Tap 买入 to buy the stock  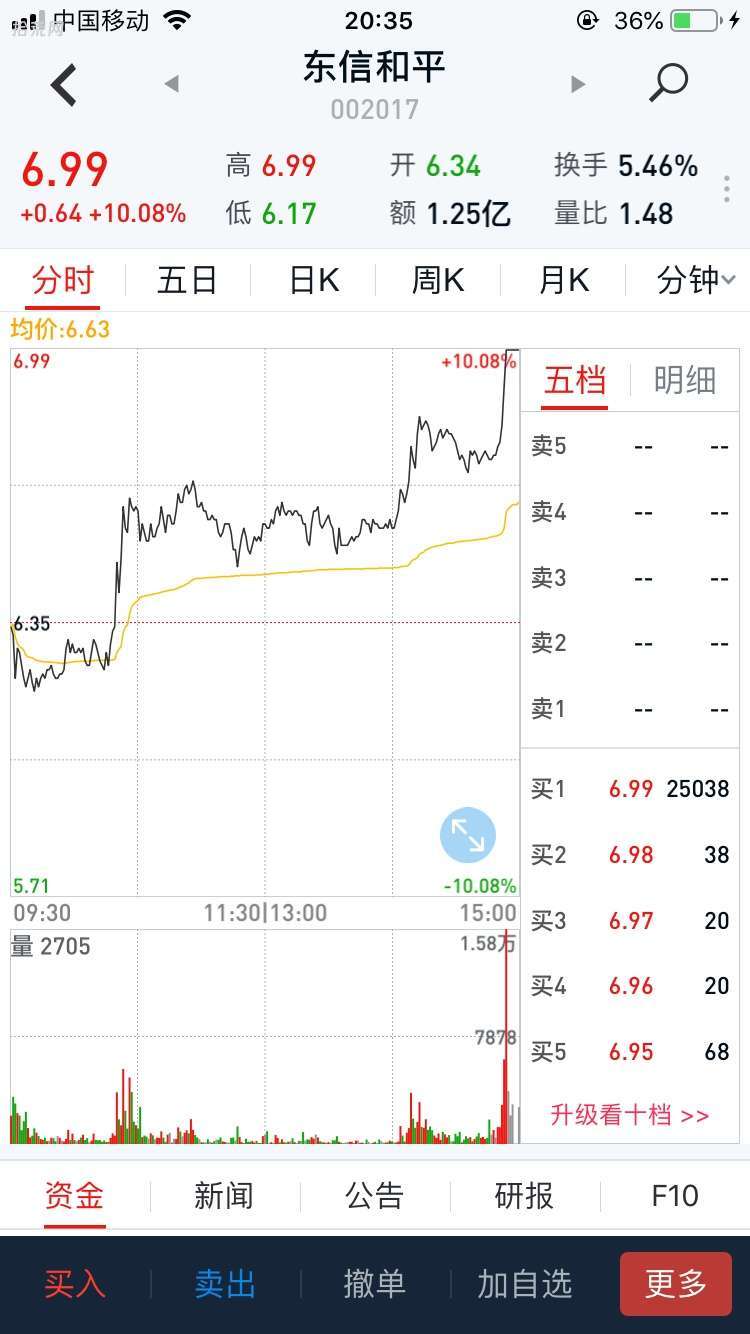(75, 1284)
